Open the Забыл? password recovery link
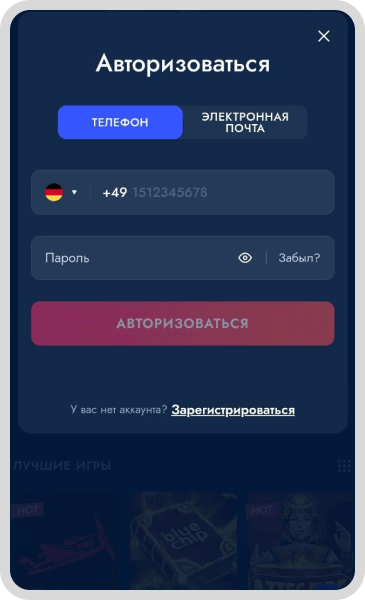Image resolution: width=365 pixels, height=600 pixels. pos(299,258)
